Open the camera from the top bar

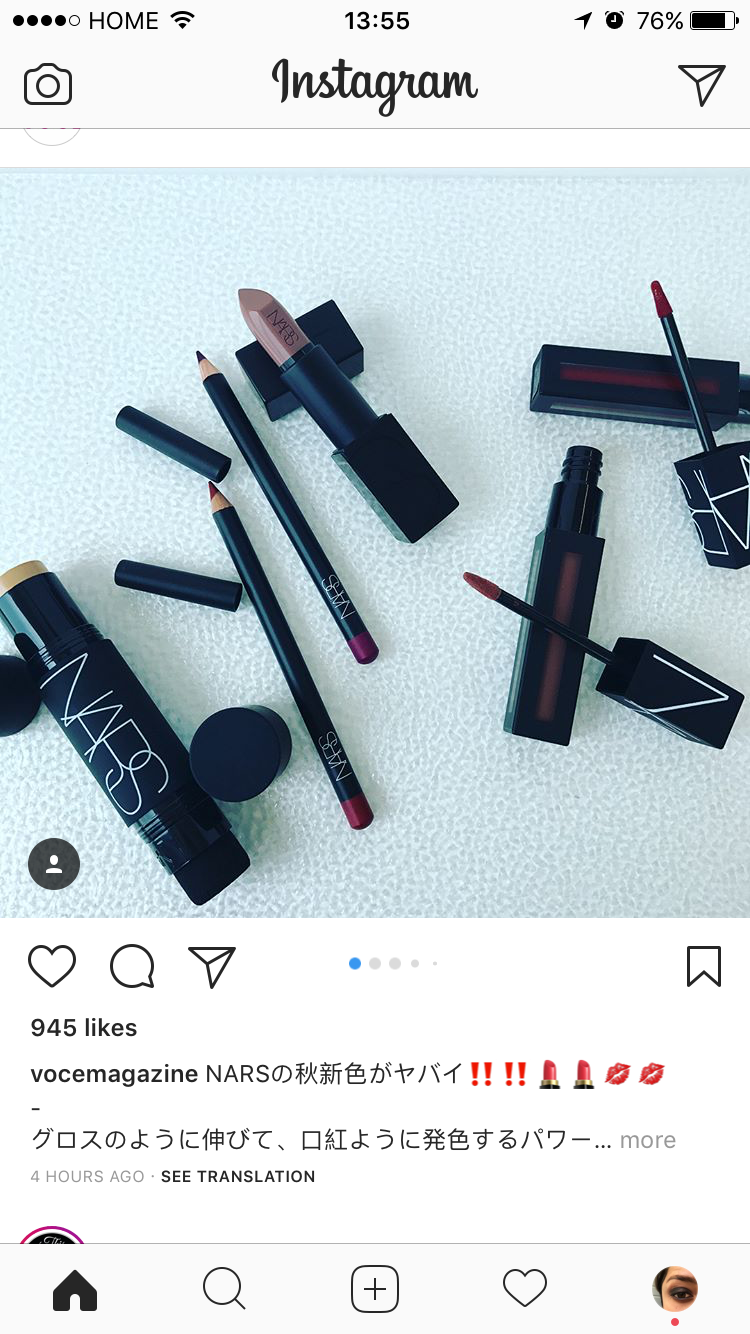click(x=48, y=84)
